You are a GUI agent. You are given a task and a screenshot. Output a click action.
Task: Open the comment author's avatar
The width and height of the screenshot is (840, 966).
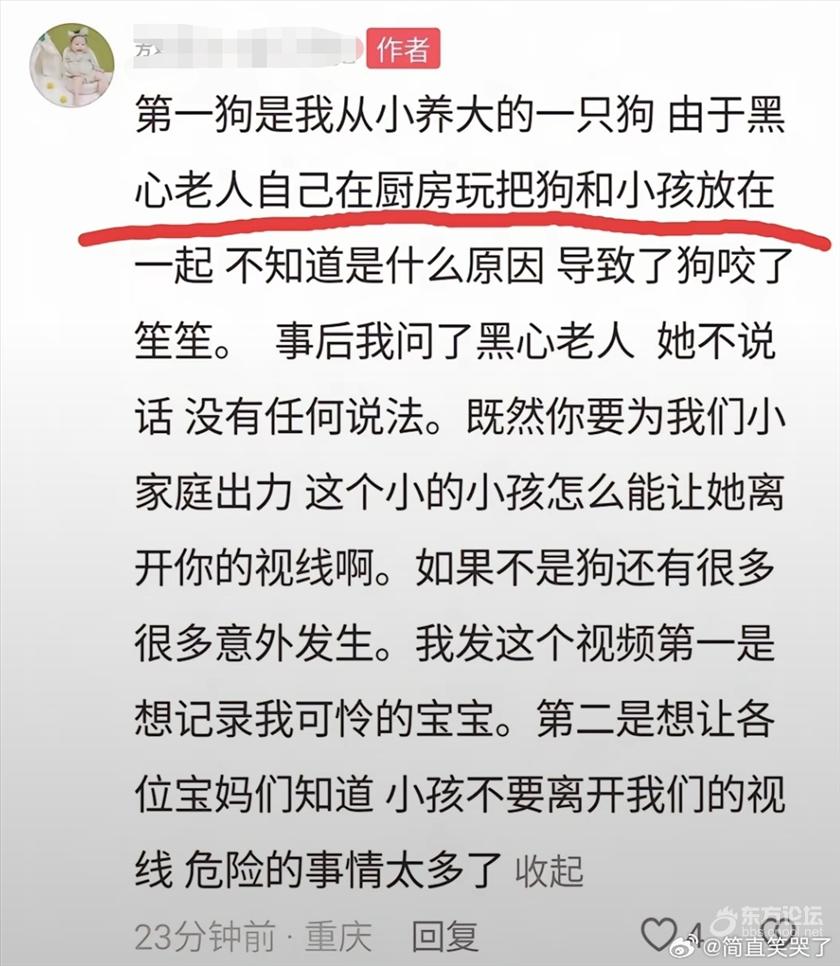(72, 65)
